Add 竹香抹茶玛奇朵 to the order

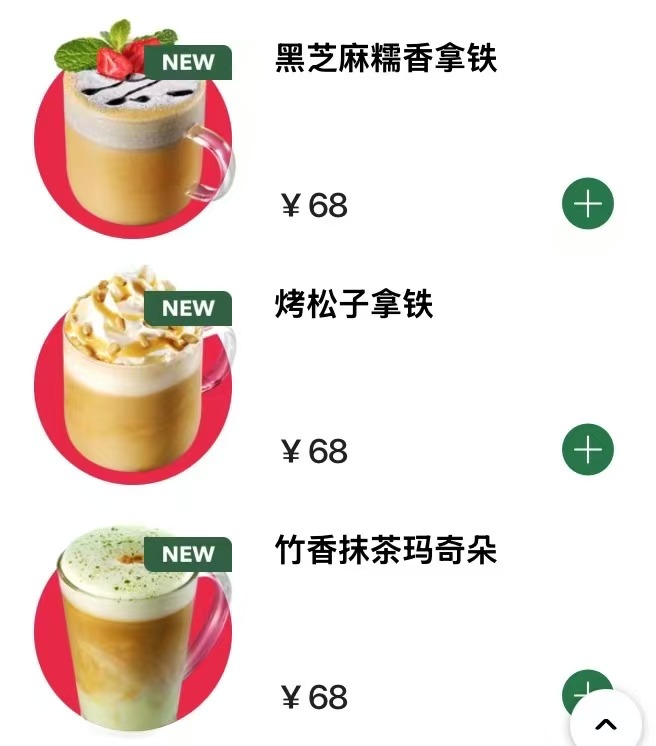[x=578, y=687]
